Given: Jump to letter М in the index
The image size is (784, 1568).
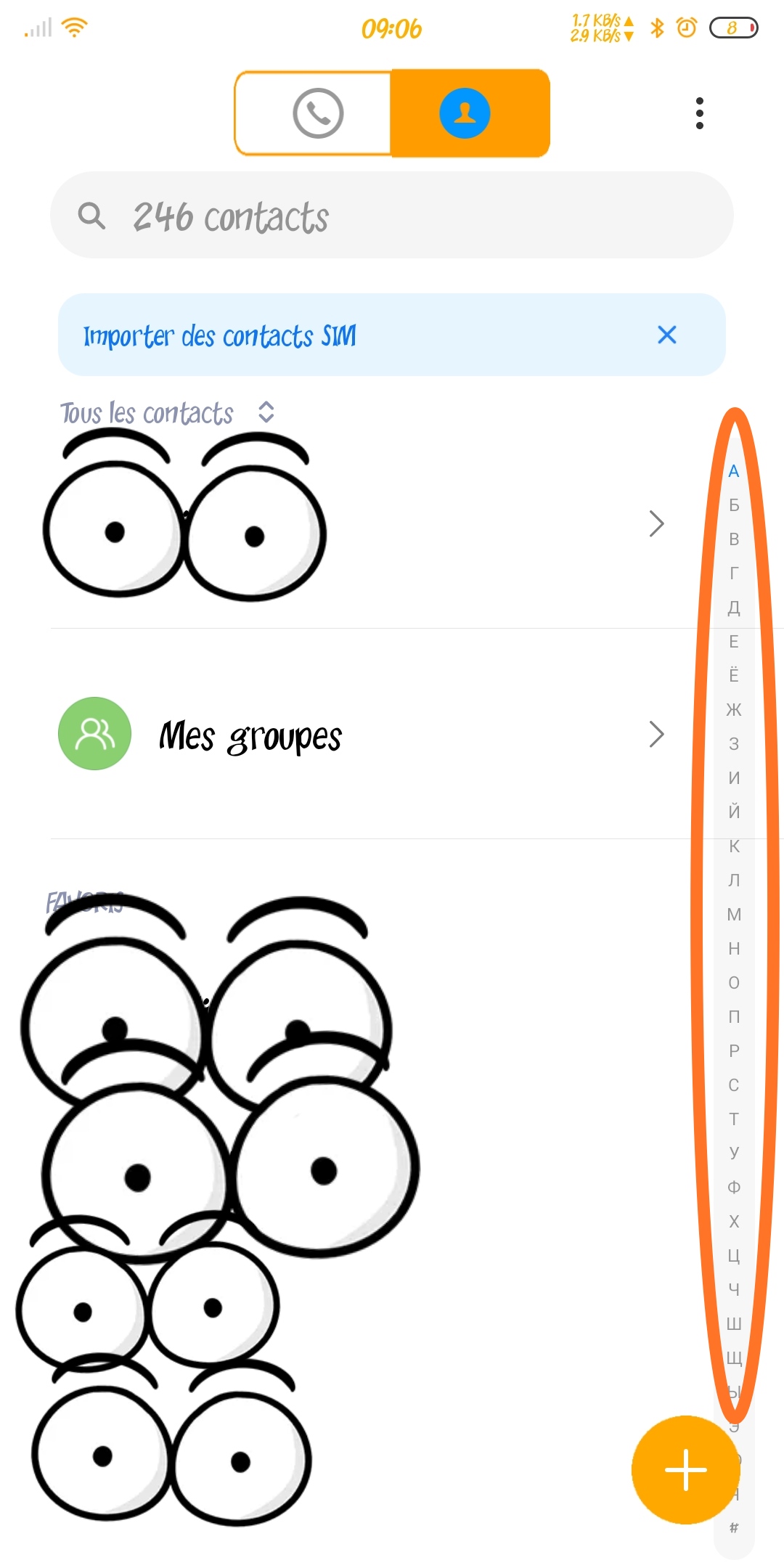Looking at the screenshot, I should tap(734, 915).
